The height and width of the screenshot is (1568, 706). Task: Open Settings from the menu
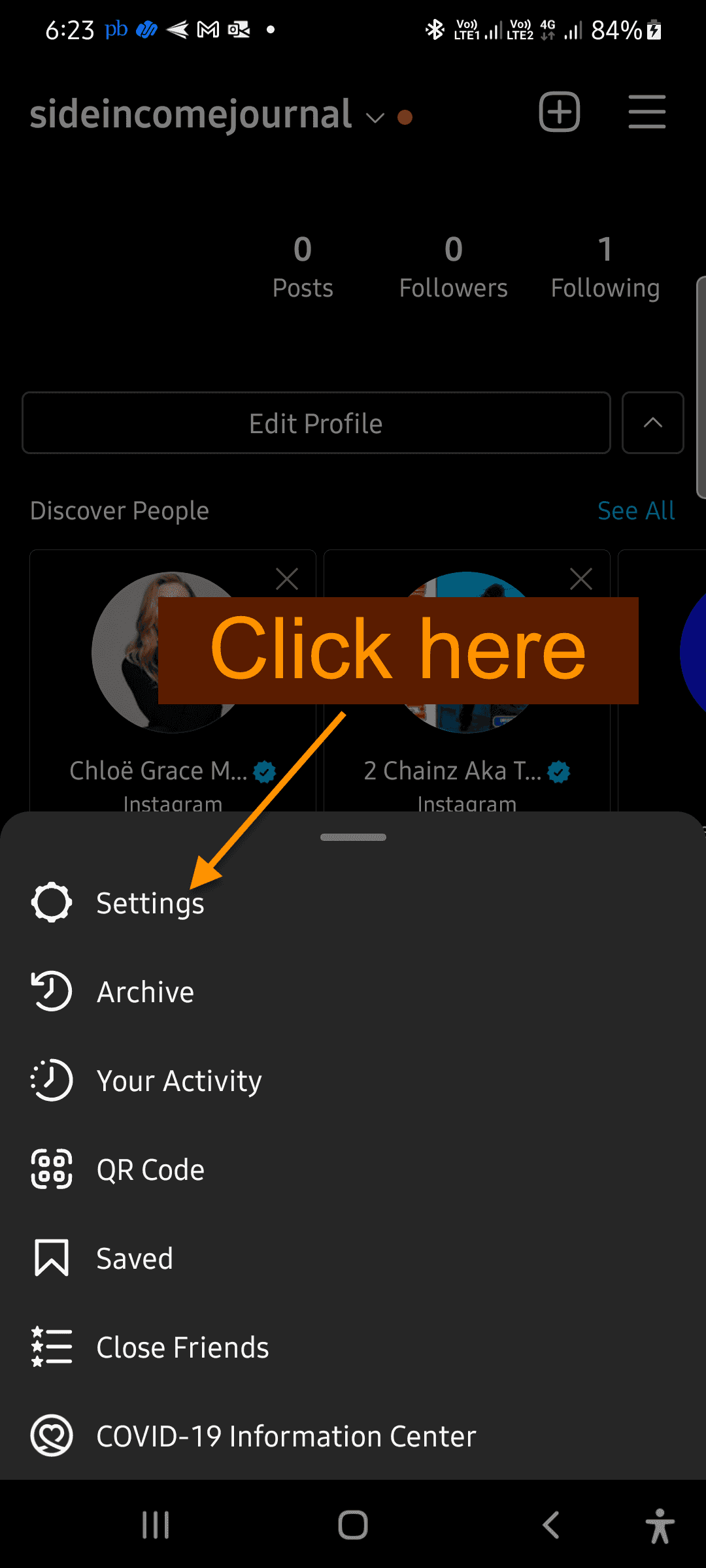coord(353,903)
